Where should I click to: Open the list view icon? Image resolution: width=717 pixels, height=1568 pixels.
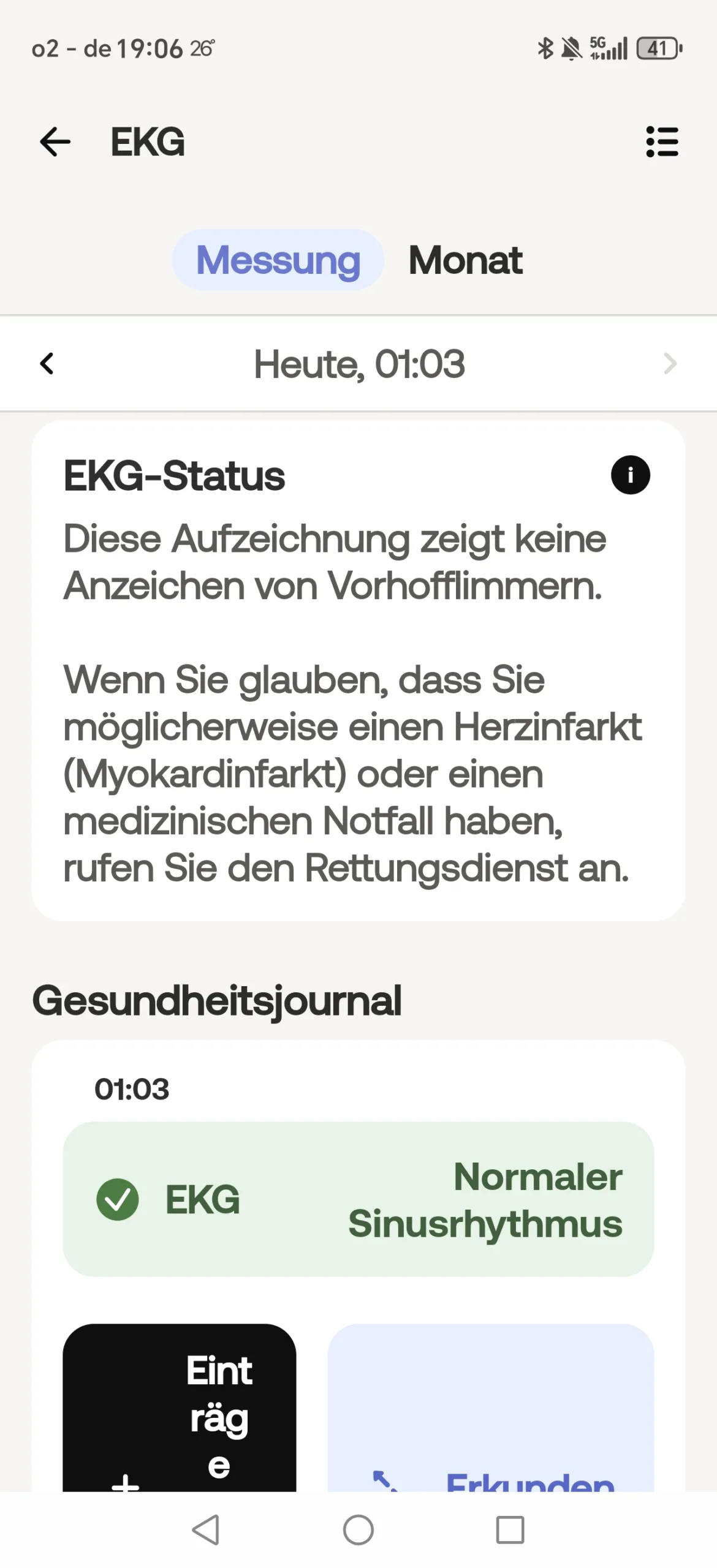coord(662,142)
